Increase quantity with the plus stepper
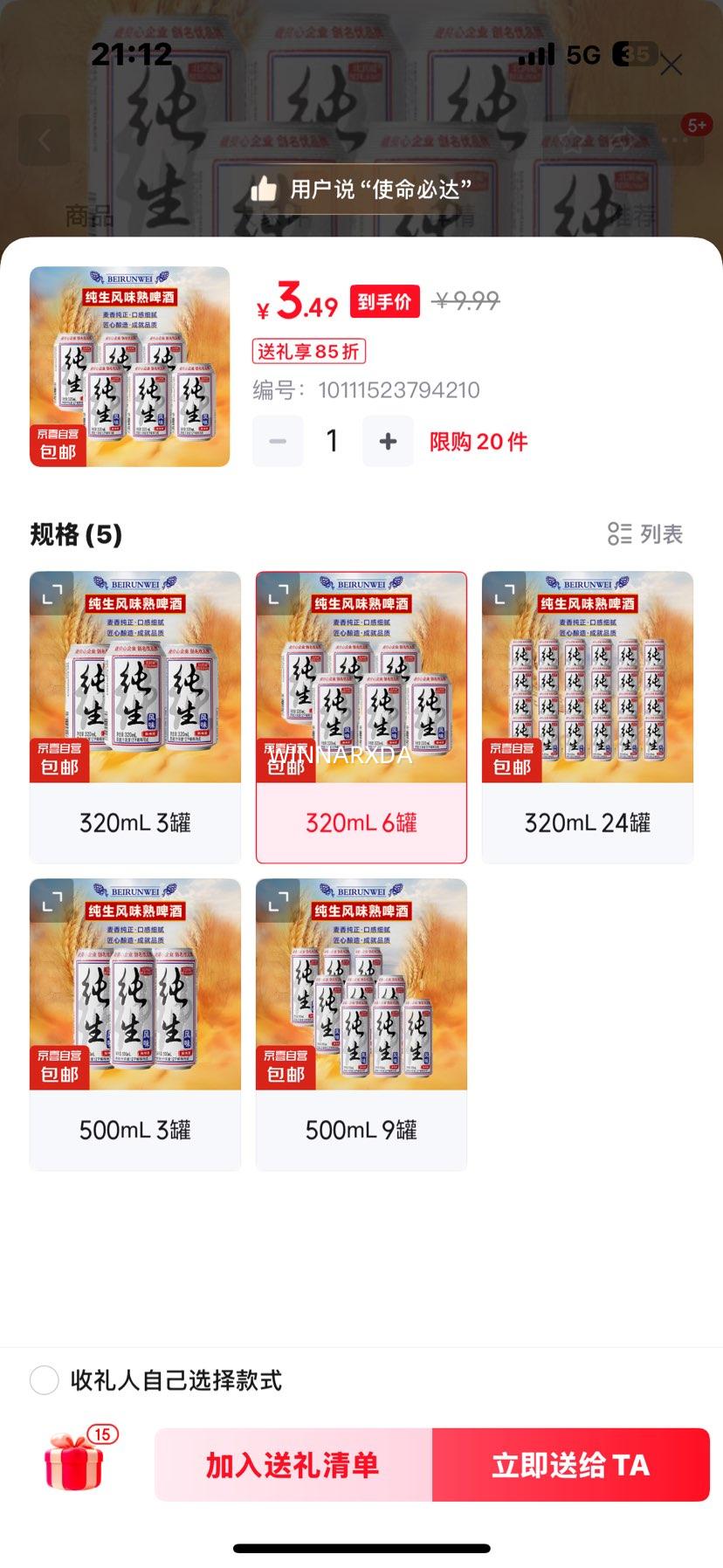This screenshot has height=1568, width=723. [388, 441]
